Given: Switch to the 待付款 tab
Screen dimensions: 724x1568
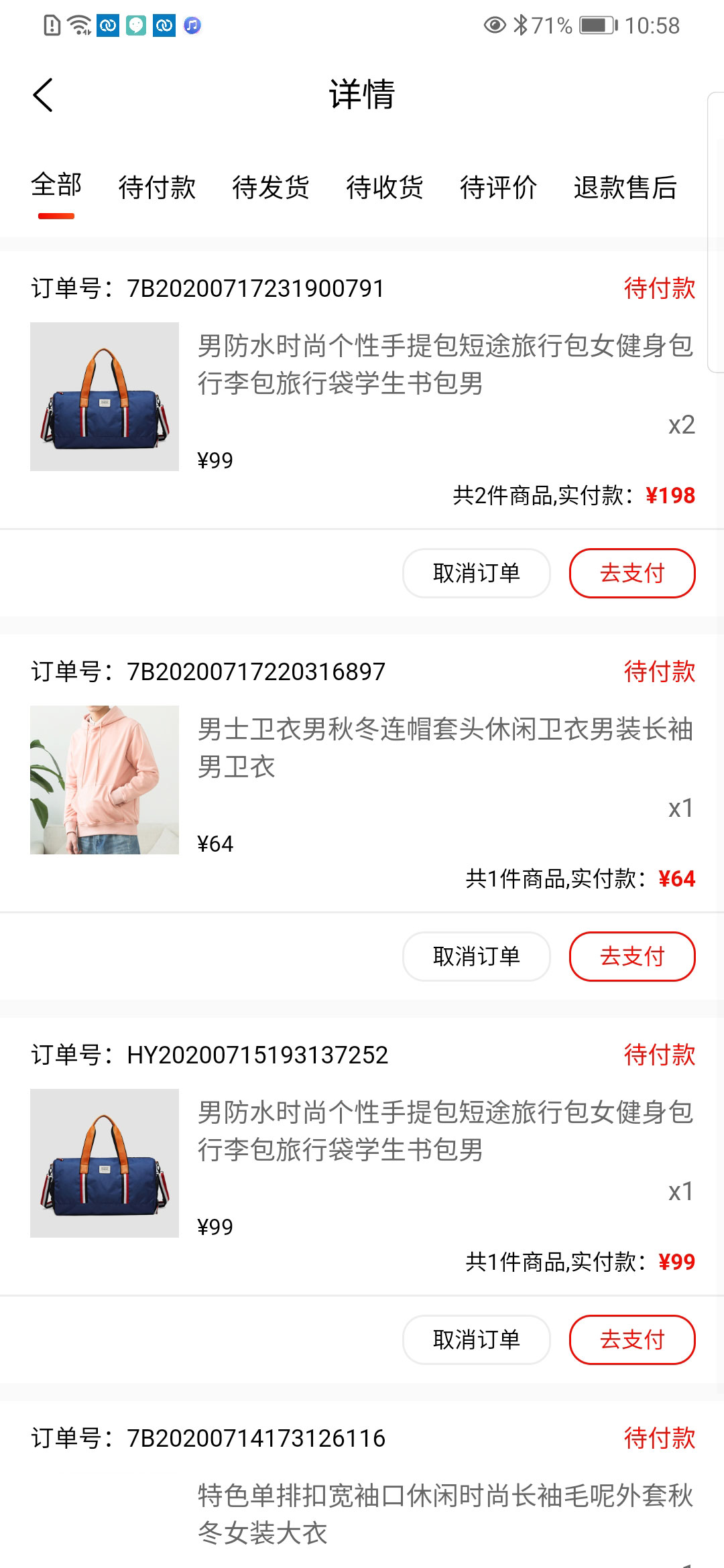Looking at the screenshot, I should [157, 188].
